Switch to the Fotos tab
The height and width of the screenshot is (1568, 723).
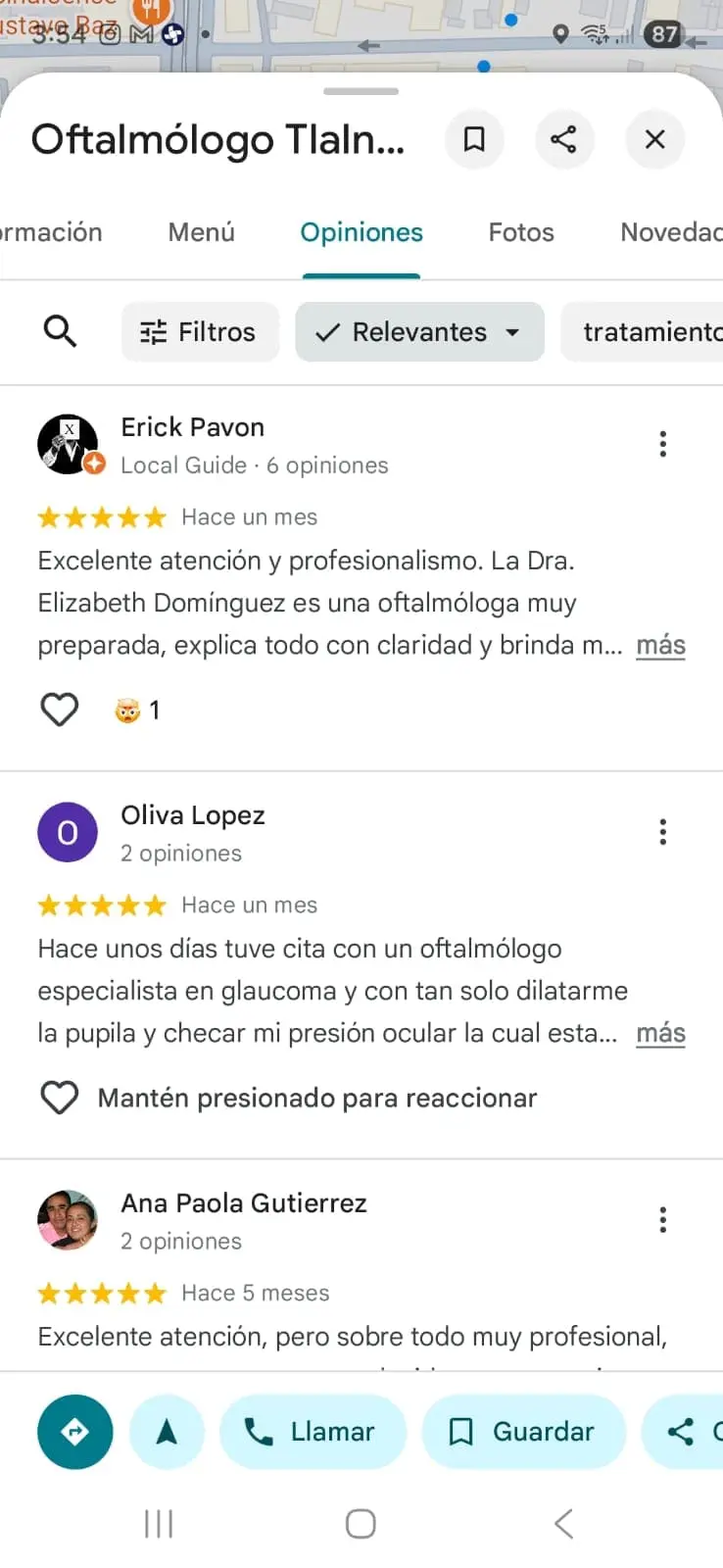click(520, 232)
